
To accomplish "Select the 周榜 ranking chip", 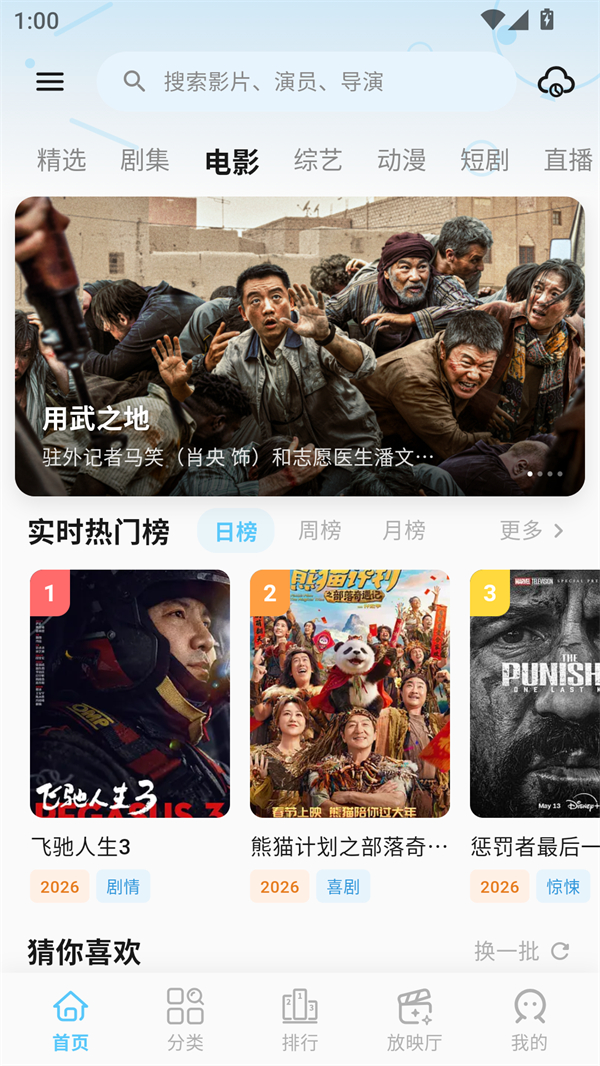I will [x=320, y=530].
